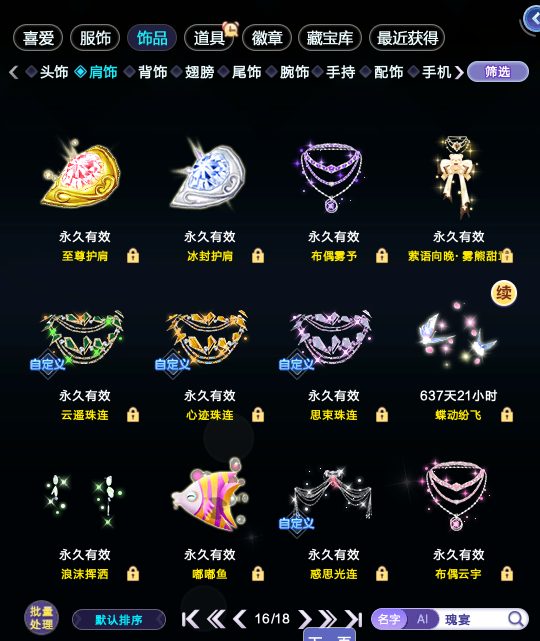Tap the 续 renew badge on 蝶动纷飞

pyautogui.click(x=504, y=293)
